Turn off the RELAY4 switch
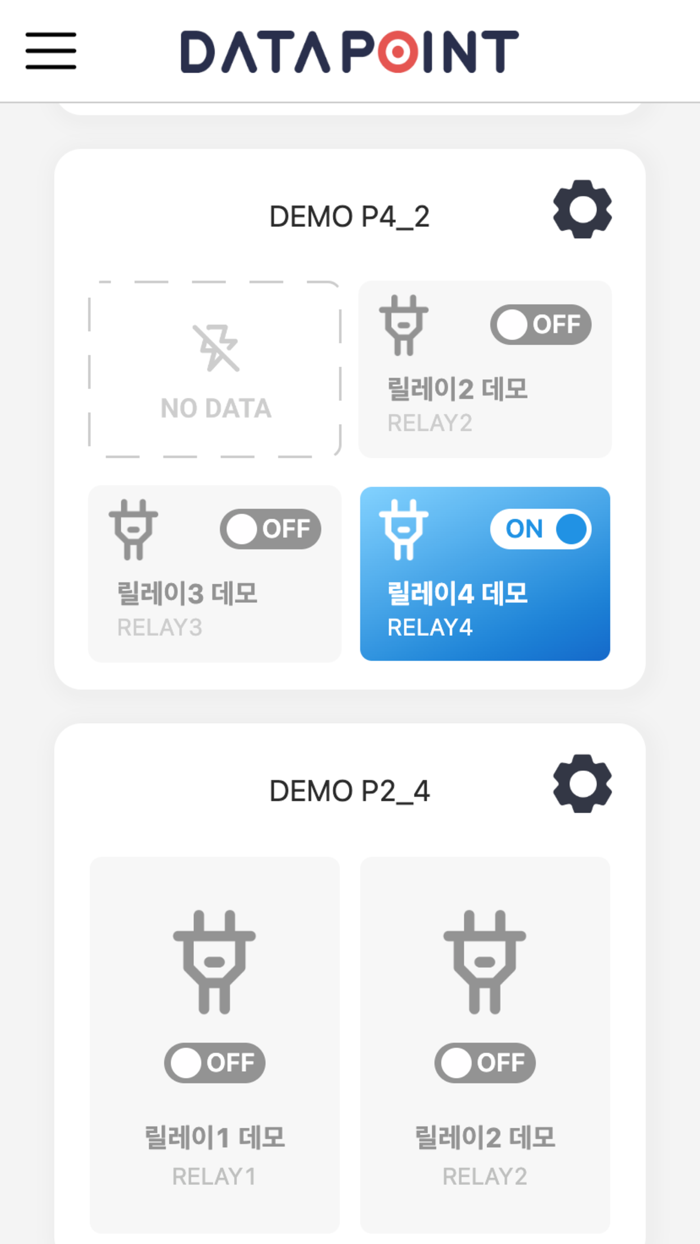The image size is (700, 1244). point(540,529)
